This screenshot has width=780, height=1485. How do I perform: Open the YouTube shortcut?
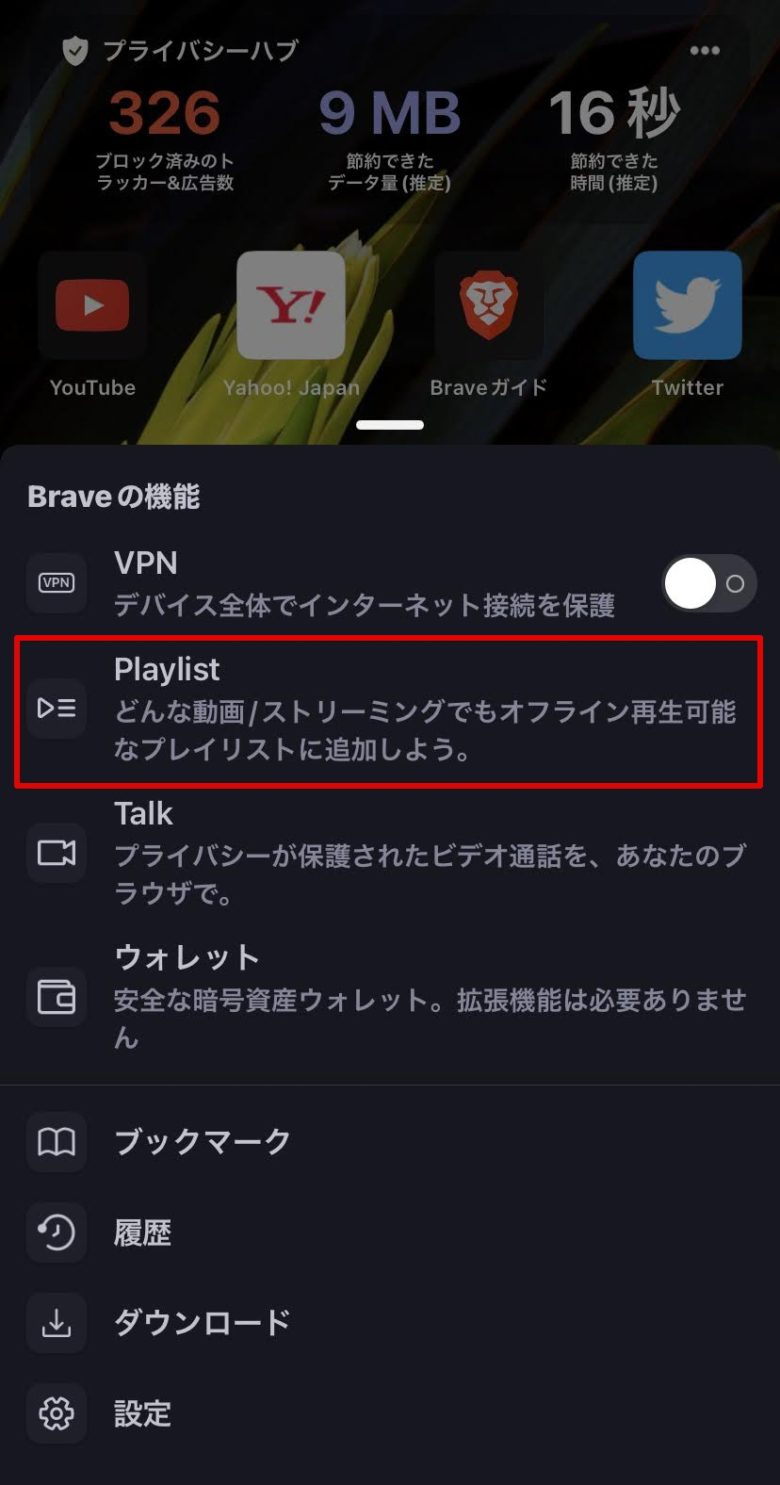[x=92, y=306]
